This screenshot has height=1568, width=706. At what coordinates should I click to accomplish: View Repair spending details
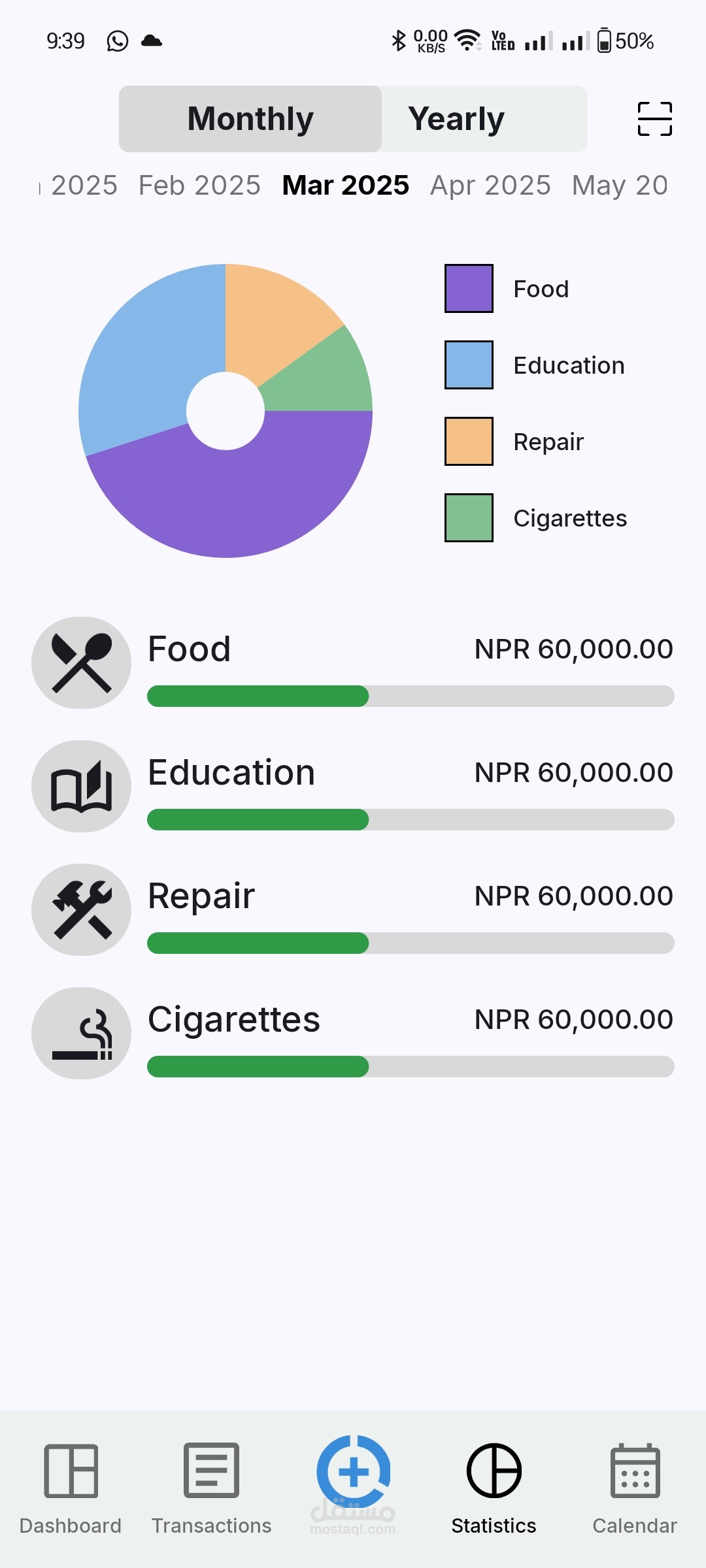353,910
